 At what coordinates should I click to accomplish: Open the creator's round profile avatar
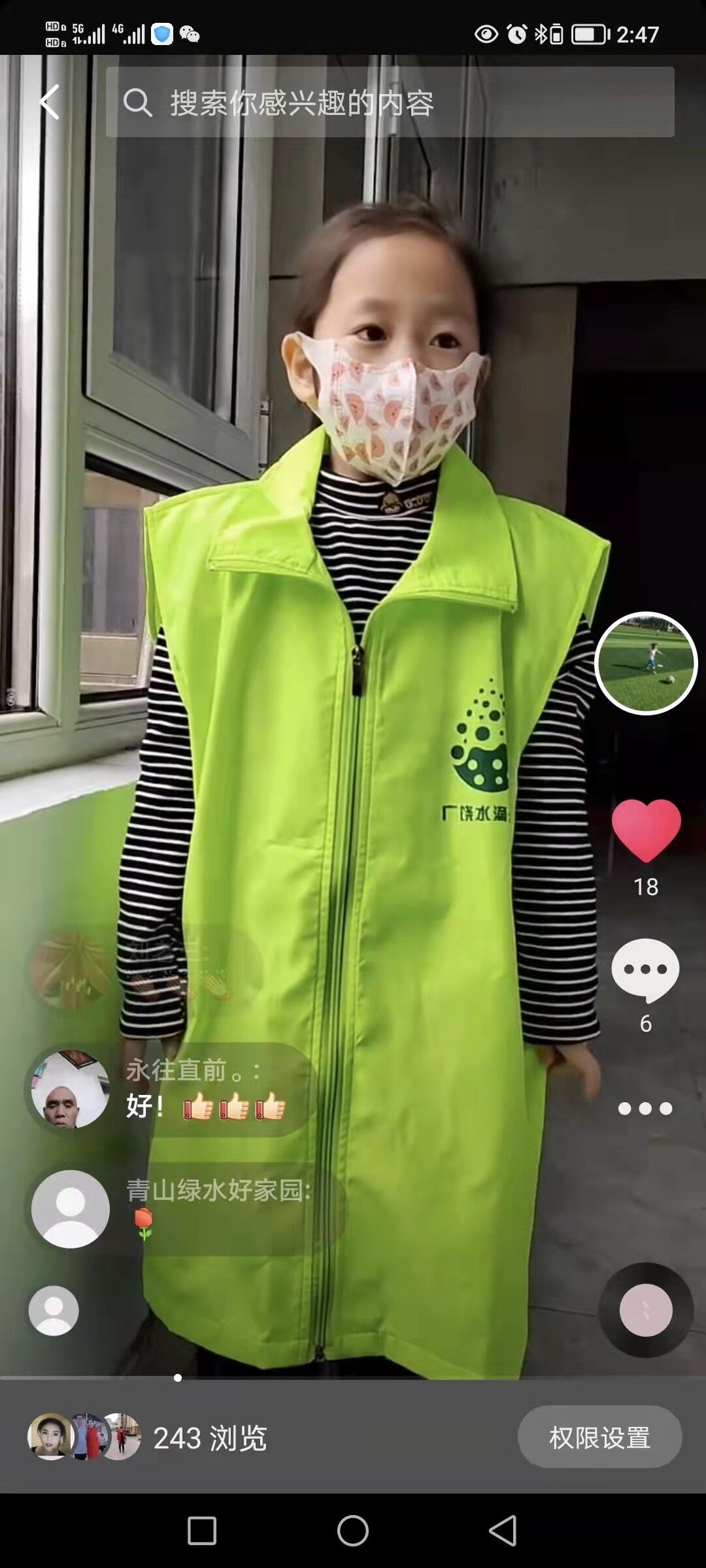646,663
